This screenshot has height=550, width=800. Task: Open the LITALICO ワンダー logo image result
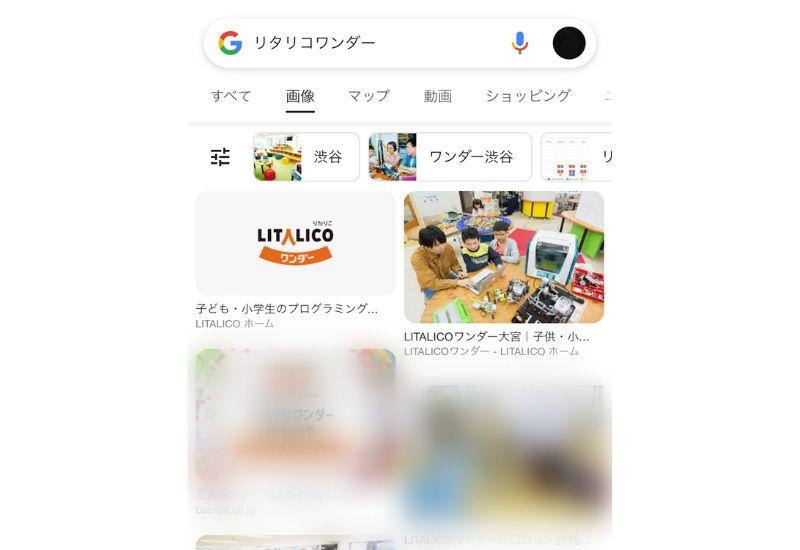[295, 243]
